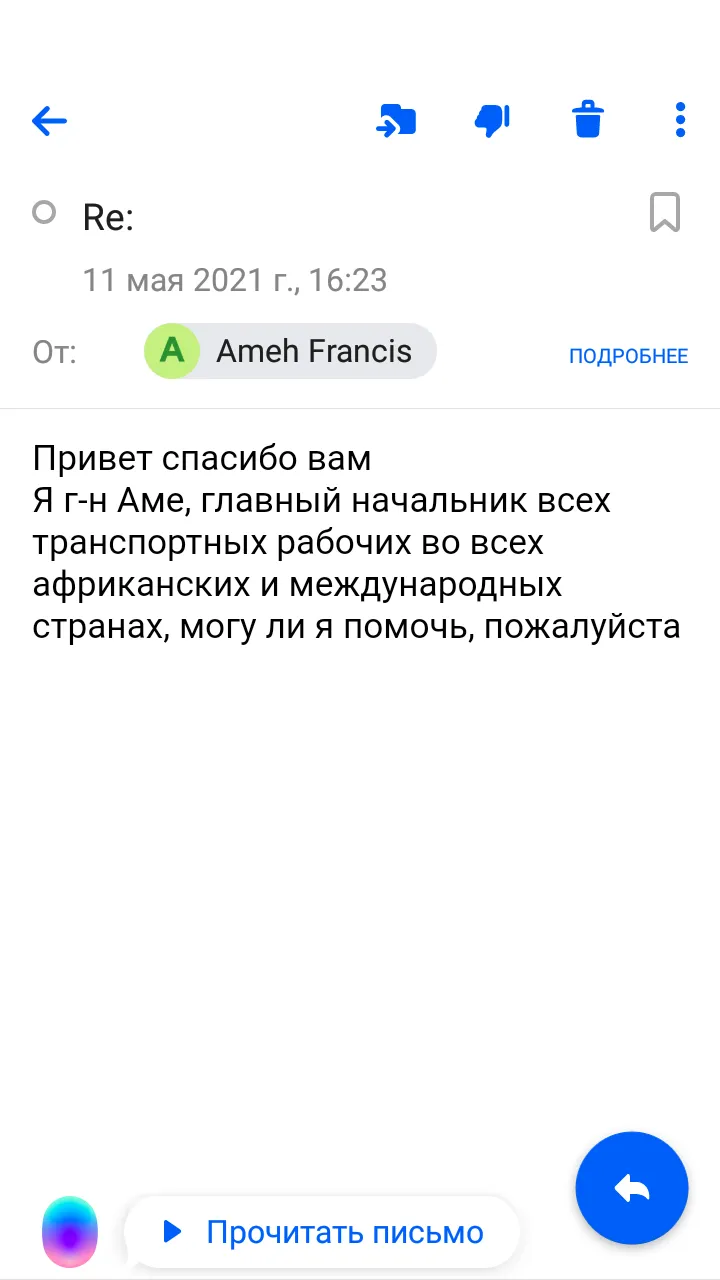720x1280 pixels.
Task: Delete this email with the trash icon
Action: [588, 121]
